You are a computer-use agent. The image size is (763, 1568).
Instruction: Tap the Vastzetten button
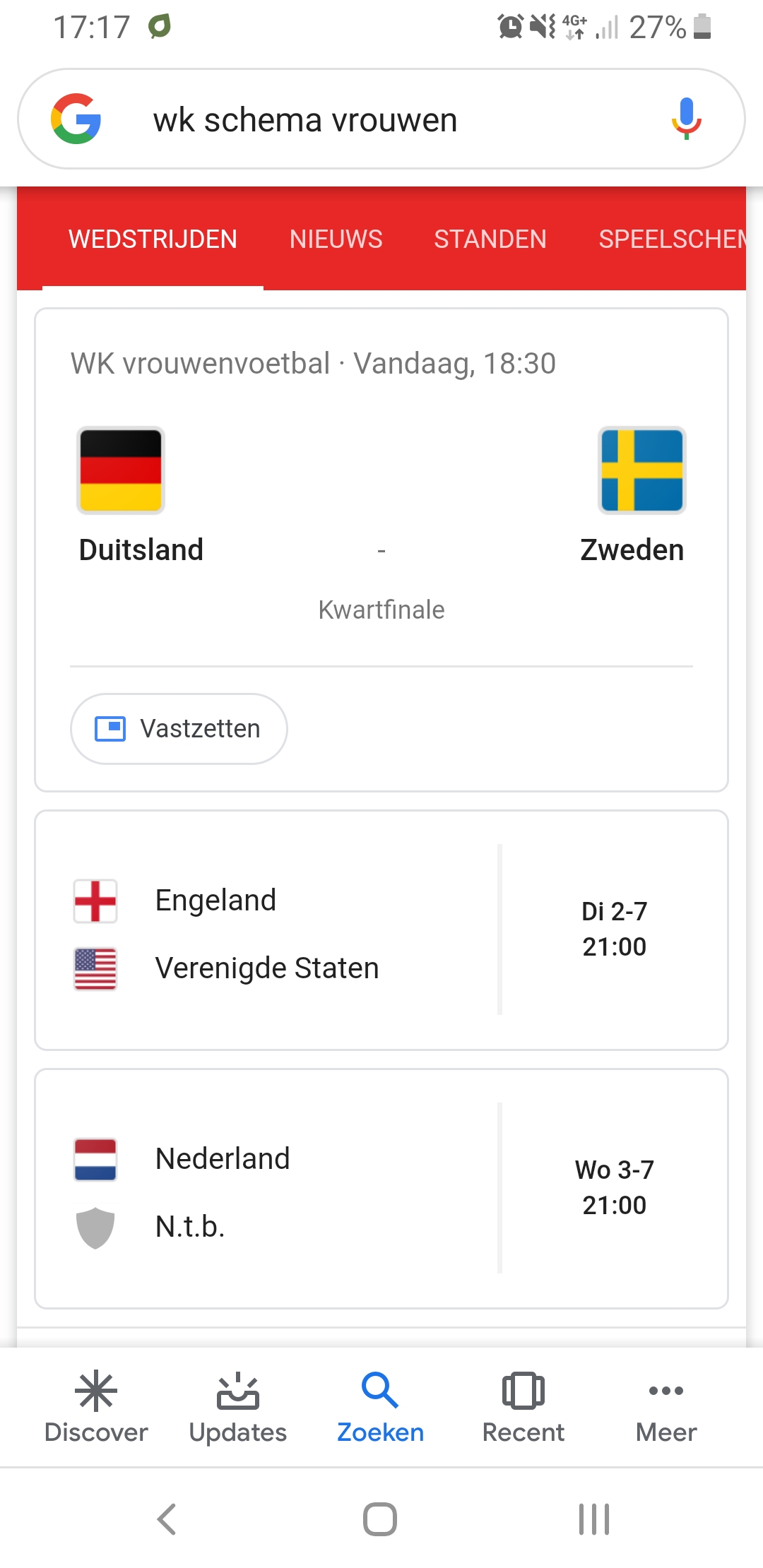click(179, 728)
